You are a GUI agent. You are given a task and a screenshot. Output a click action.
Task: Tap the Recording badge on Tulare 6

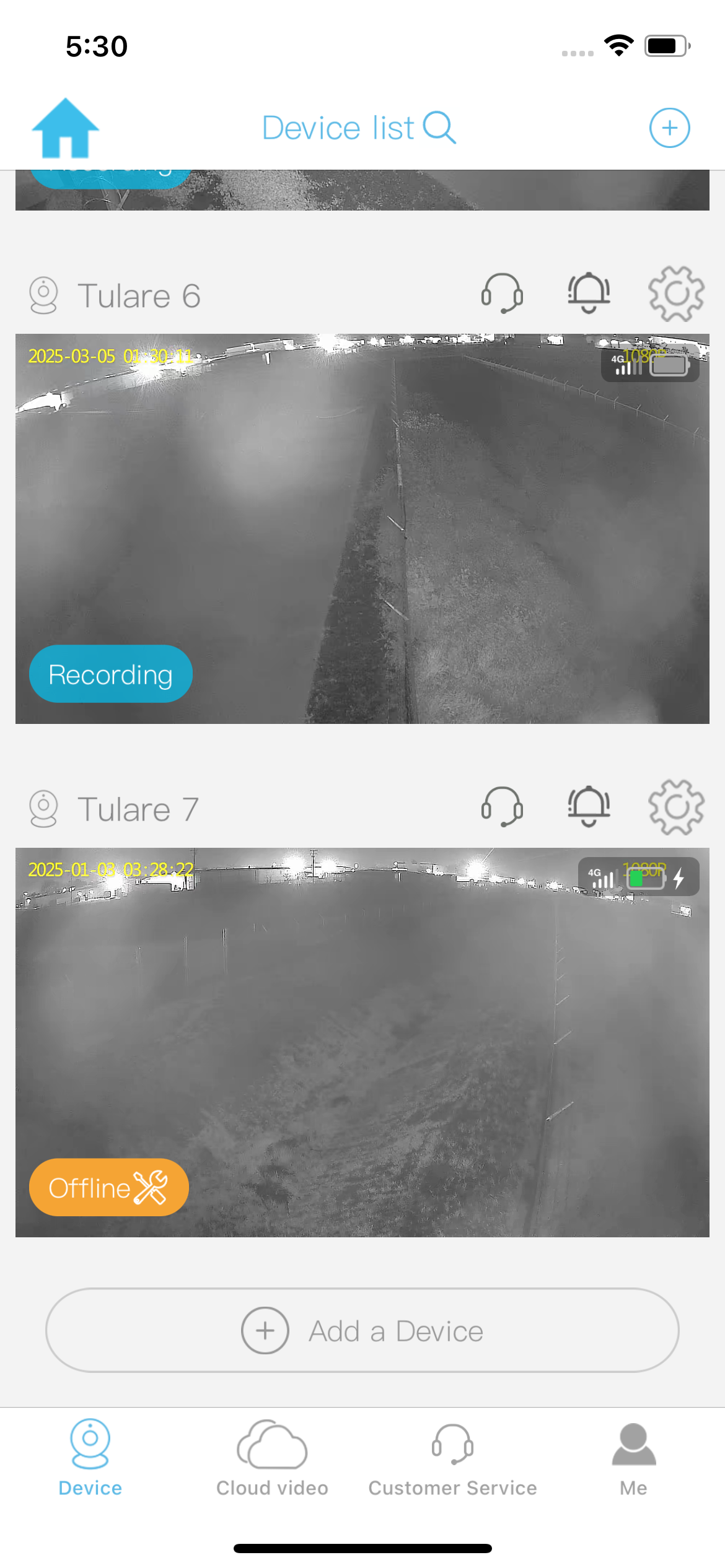pos(111,674)
